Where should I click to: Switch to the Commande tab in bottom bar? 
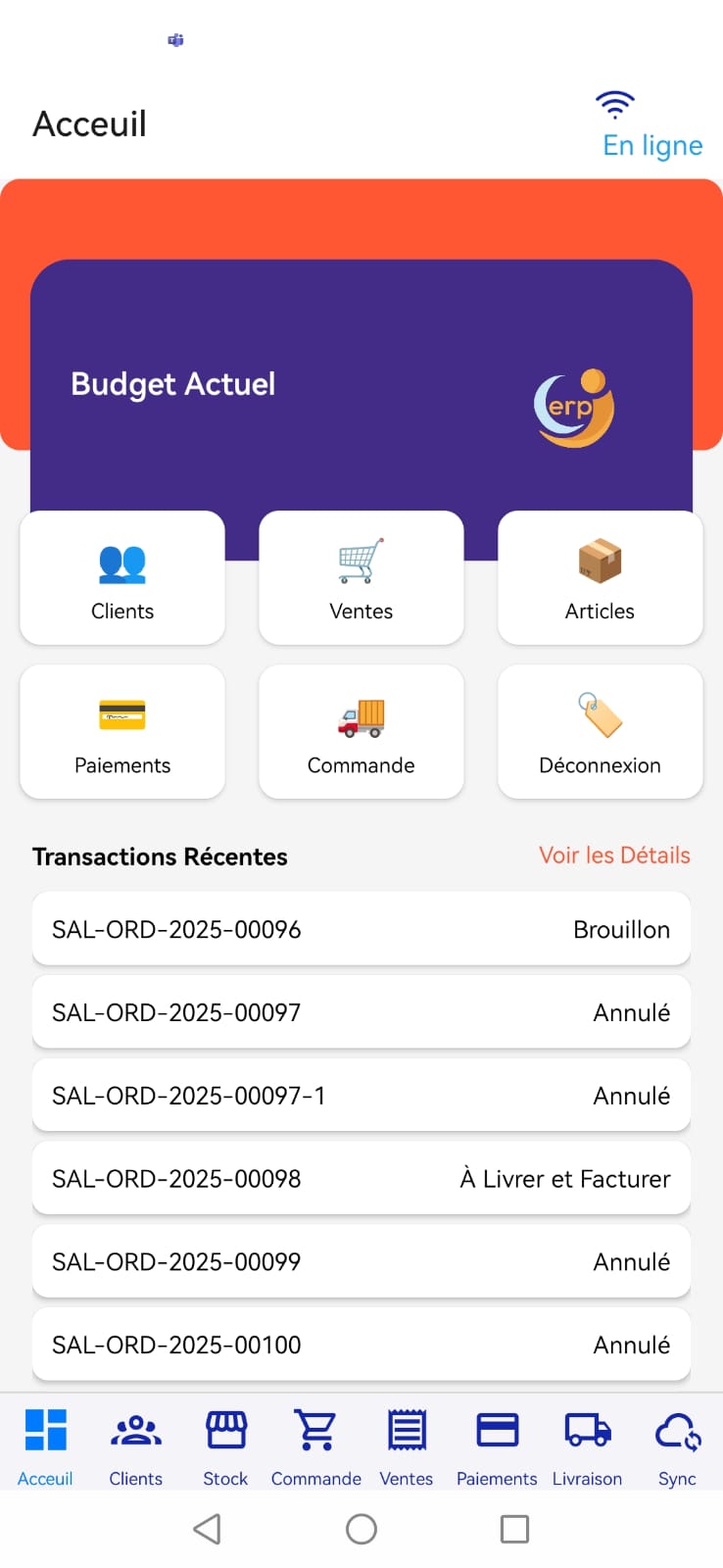tap(315, 1445)
